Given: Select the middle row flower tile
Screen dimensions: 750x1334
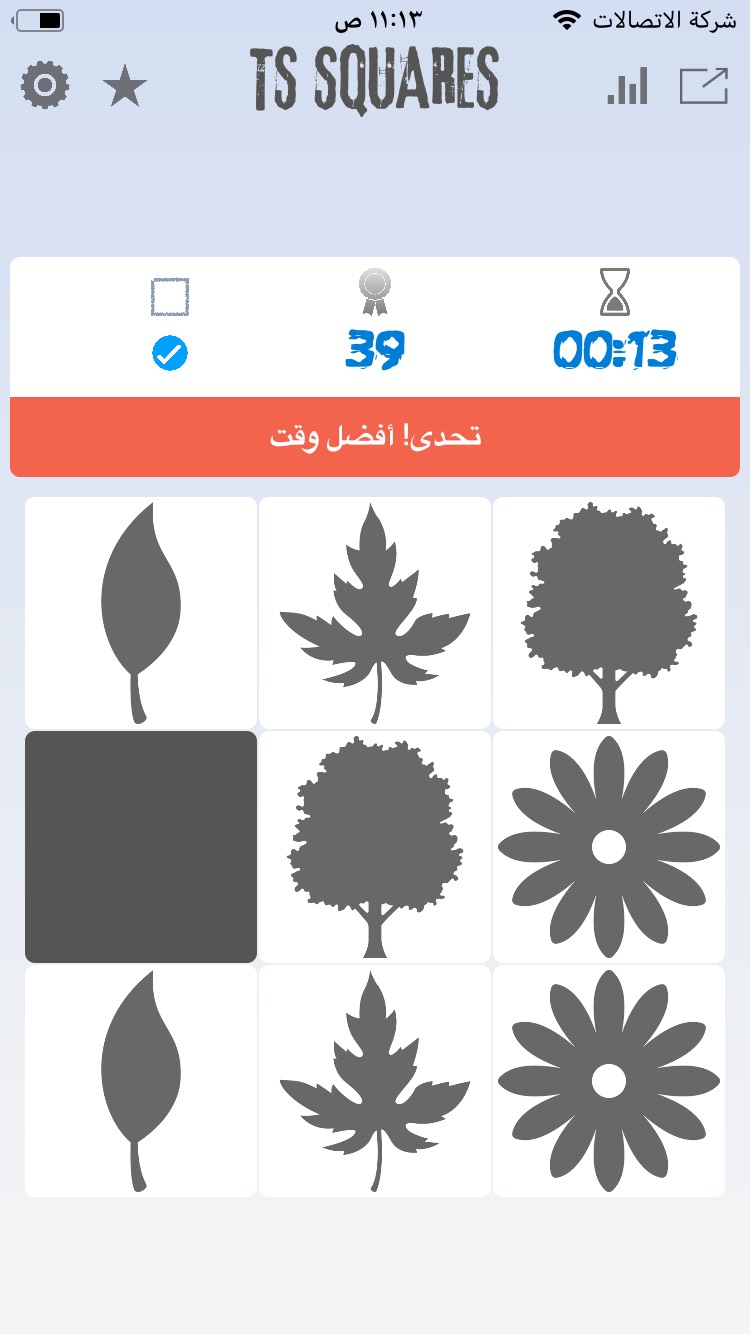Looking at the screenshot, I should point(609,847).
